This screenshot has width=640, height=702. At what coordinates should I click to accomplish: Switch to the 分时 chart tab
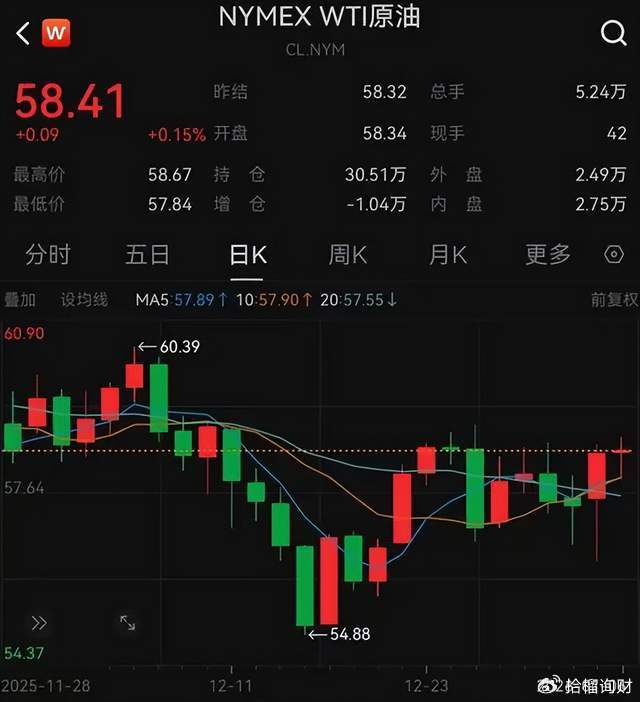pos(47,255)
